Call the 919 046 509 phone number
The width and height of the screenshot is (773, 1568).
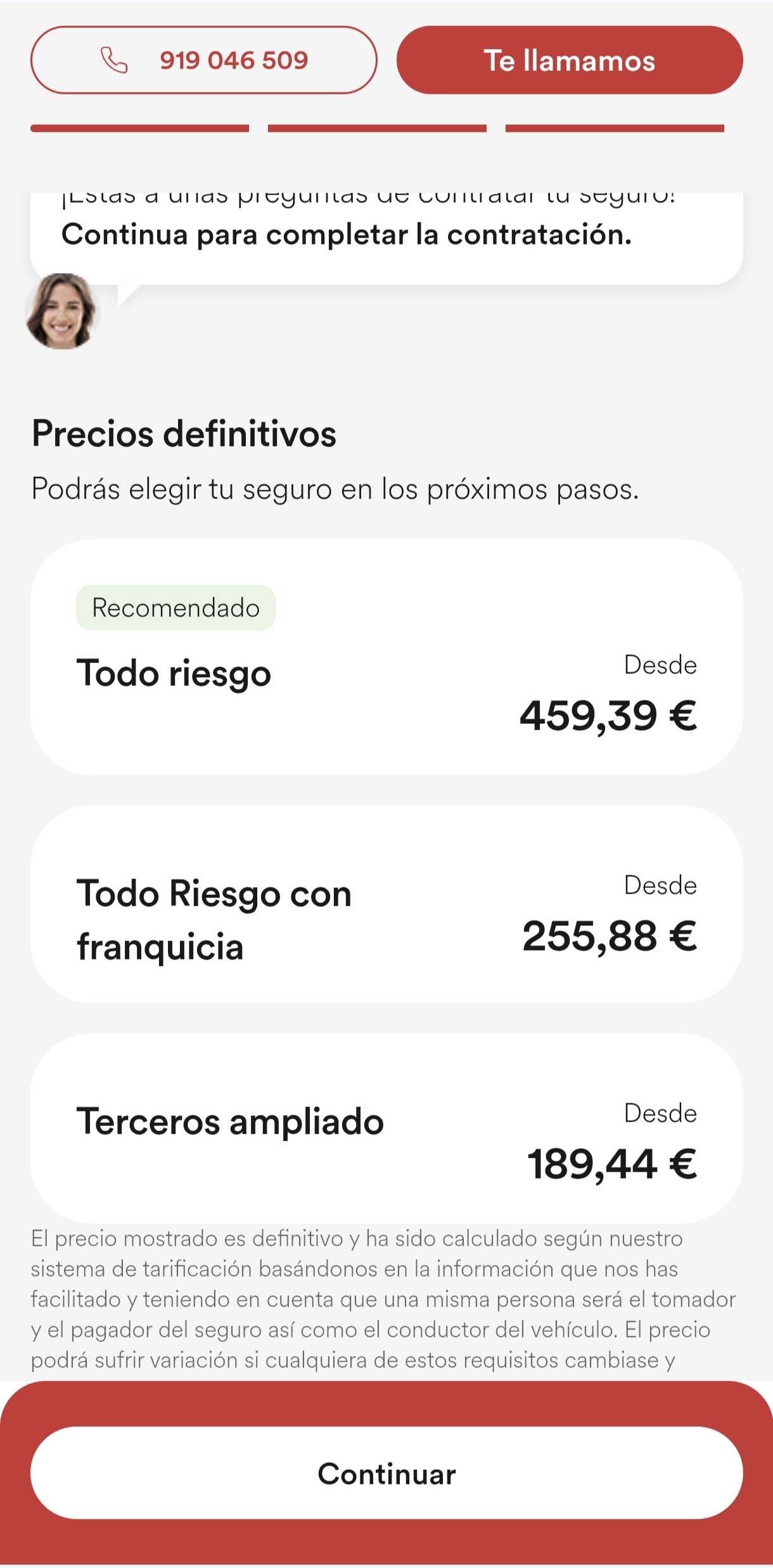203,60
